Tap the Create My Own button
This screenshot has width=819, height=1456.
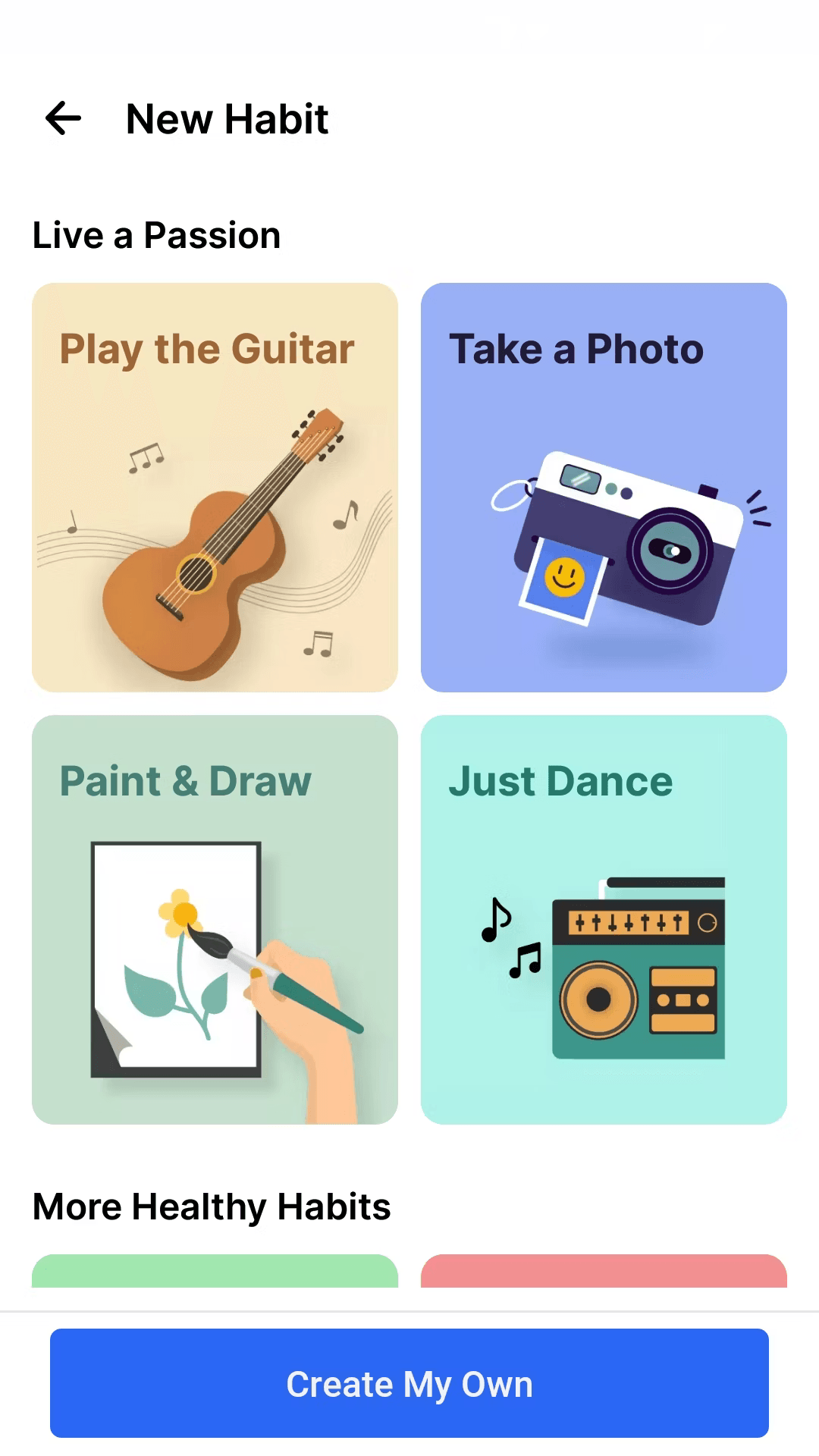(409, 1383)
